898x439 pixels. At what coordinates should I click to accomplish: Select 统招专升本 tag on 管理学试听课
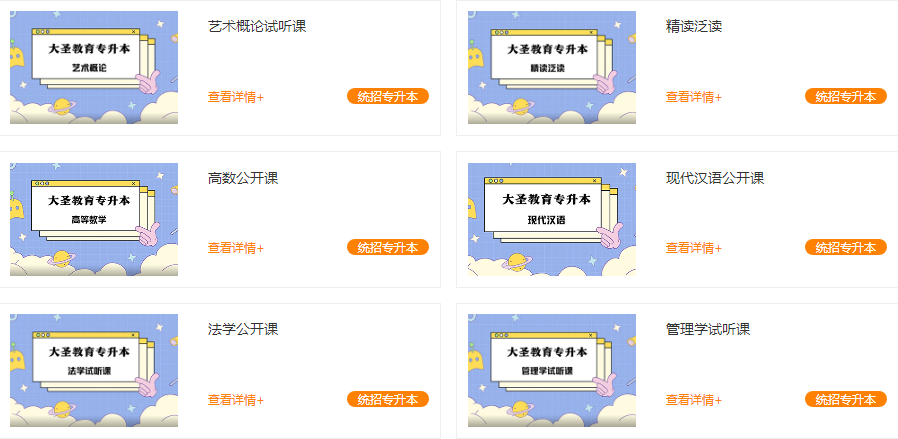tap(846, 400)
